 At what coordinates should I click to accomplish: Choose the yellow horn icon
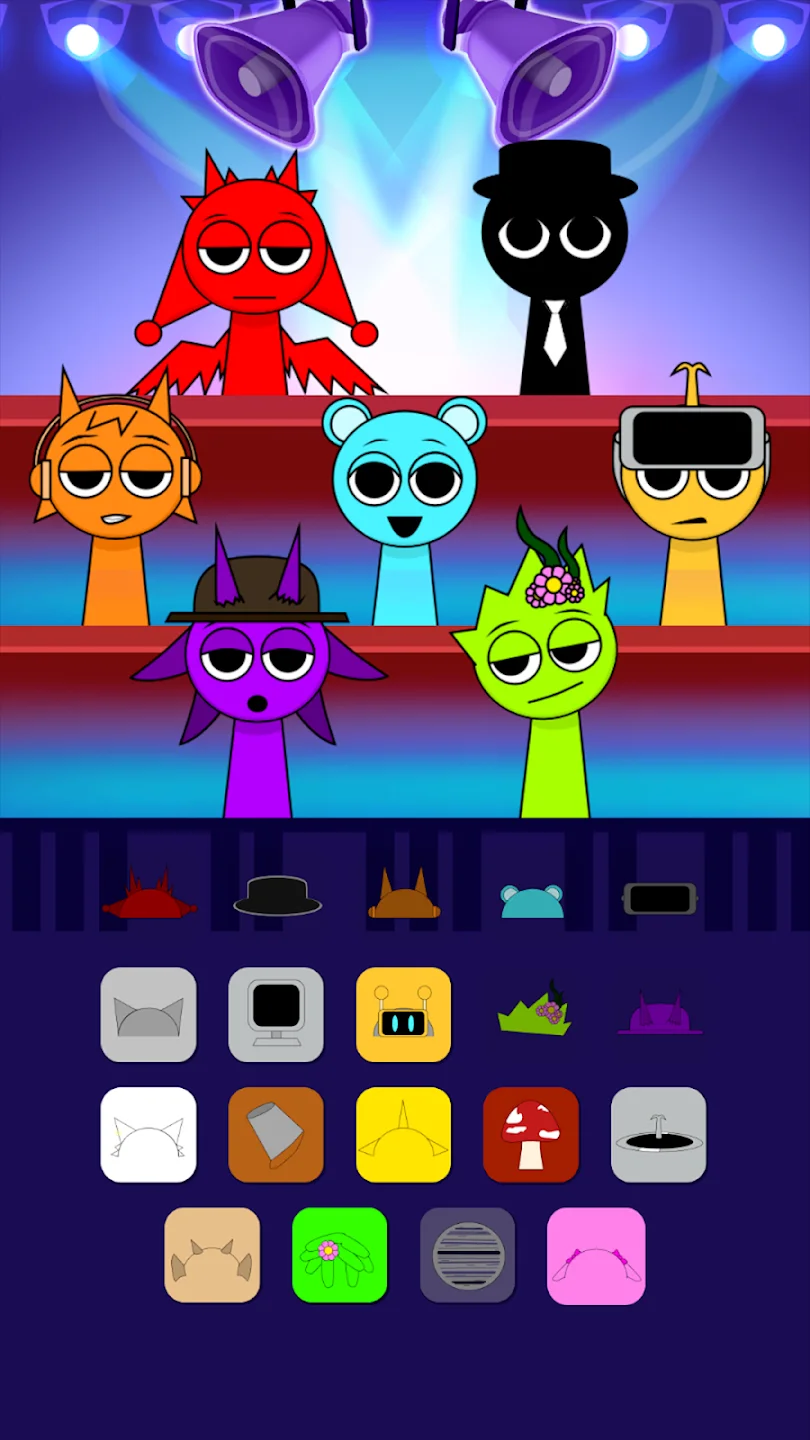pos(403,1134)
